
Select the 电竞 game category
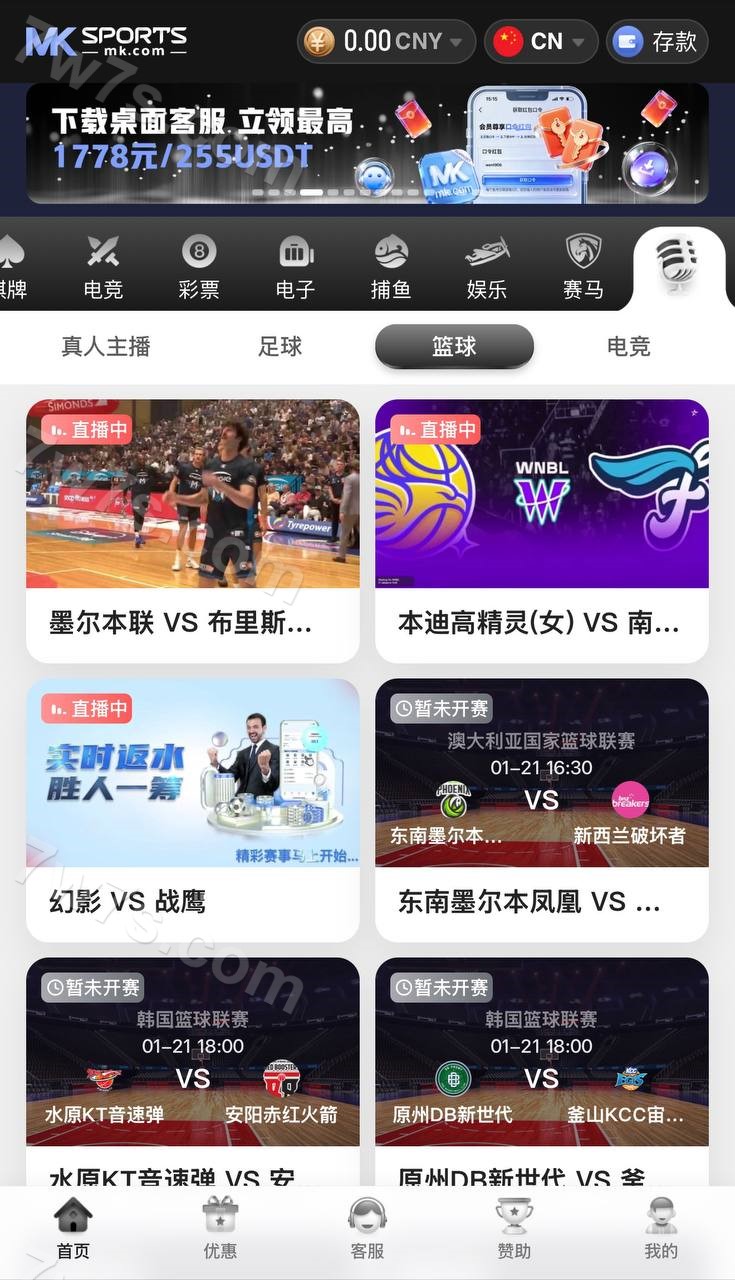pos(103,266)
